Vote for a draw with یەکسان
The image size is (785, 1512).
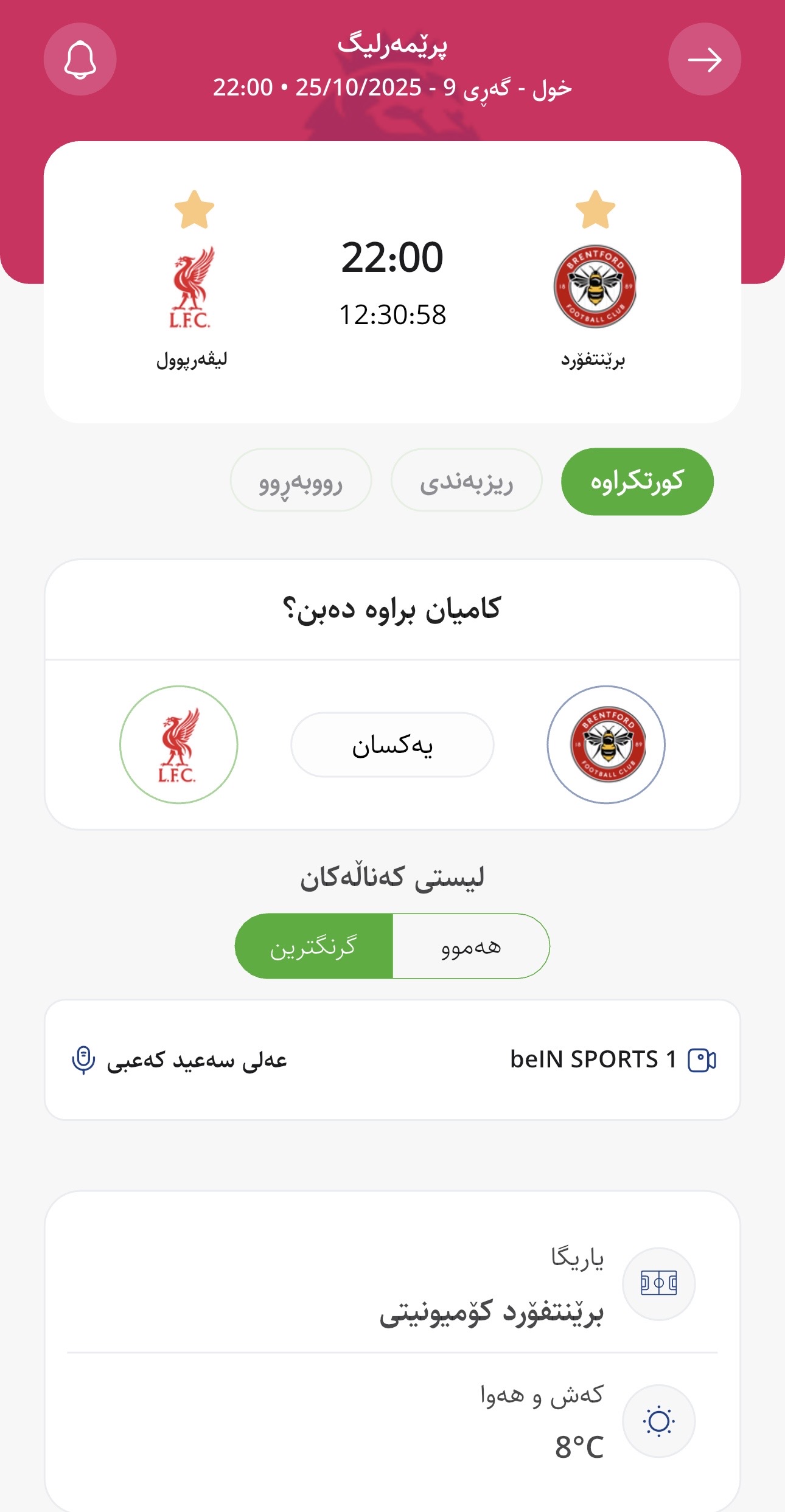click(392, 744)
